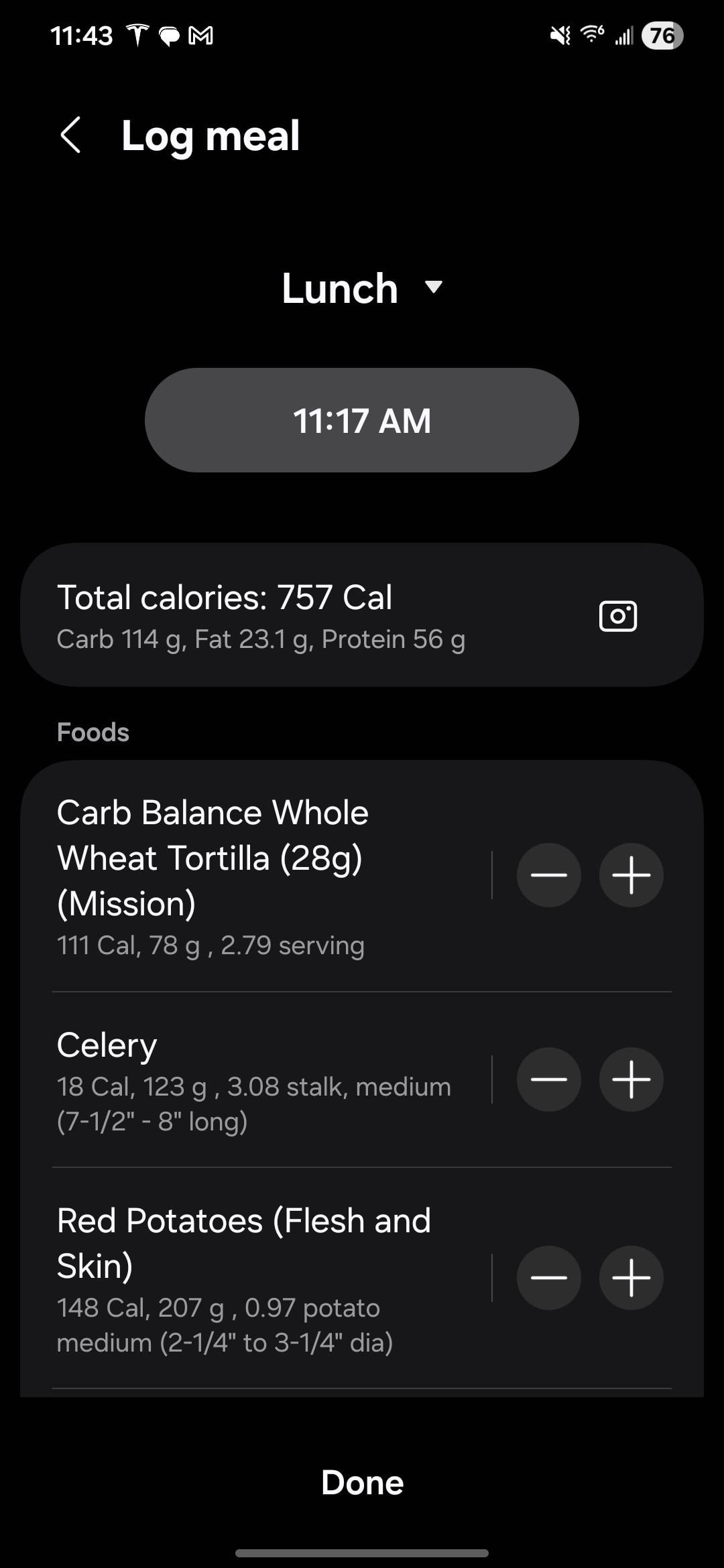
Task: Add more Celery
Action: [631, 1080]
